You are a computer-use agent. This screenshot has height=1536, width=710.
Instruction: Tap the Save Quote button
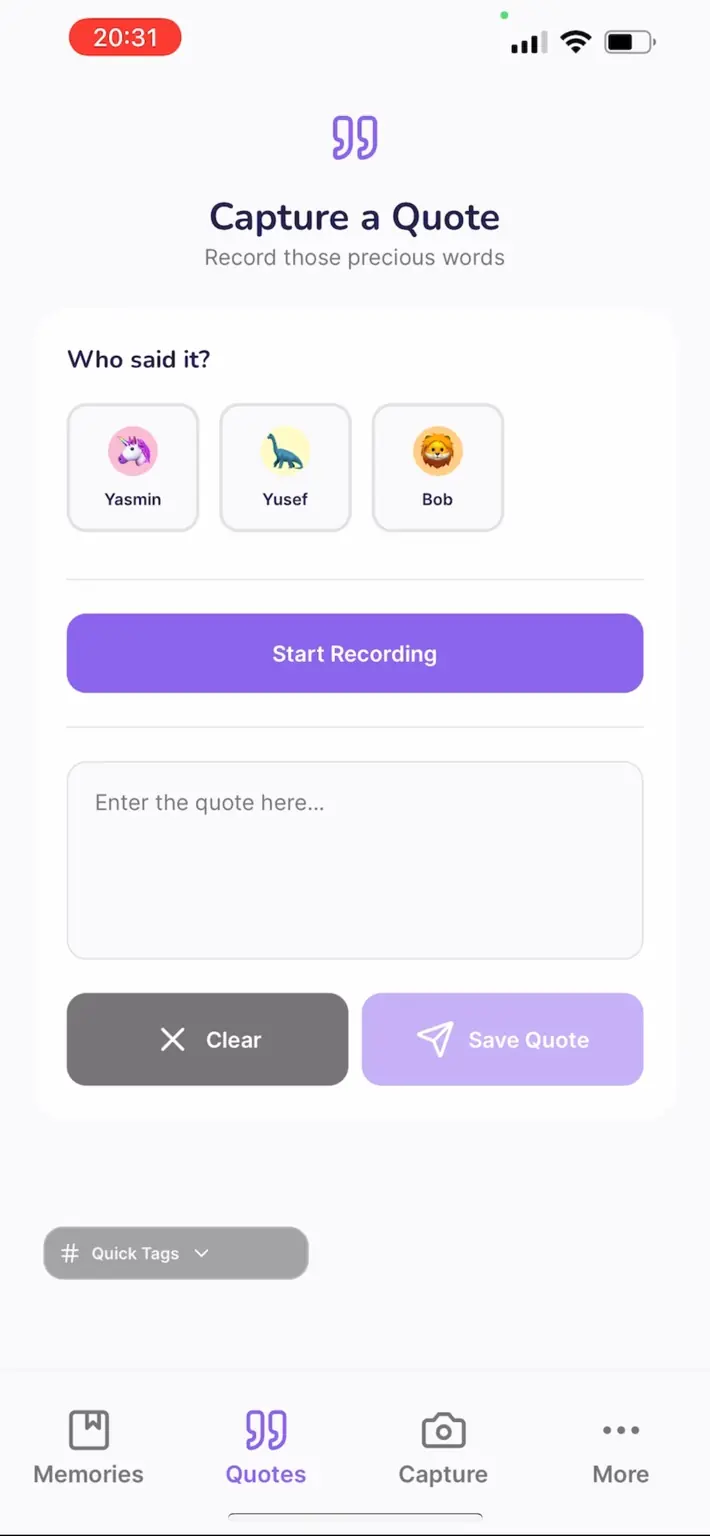point(502,1039)
